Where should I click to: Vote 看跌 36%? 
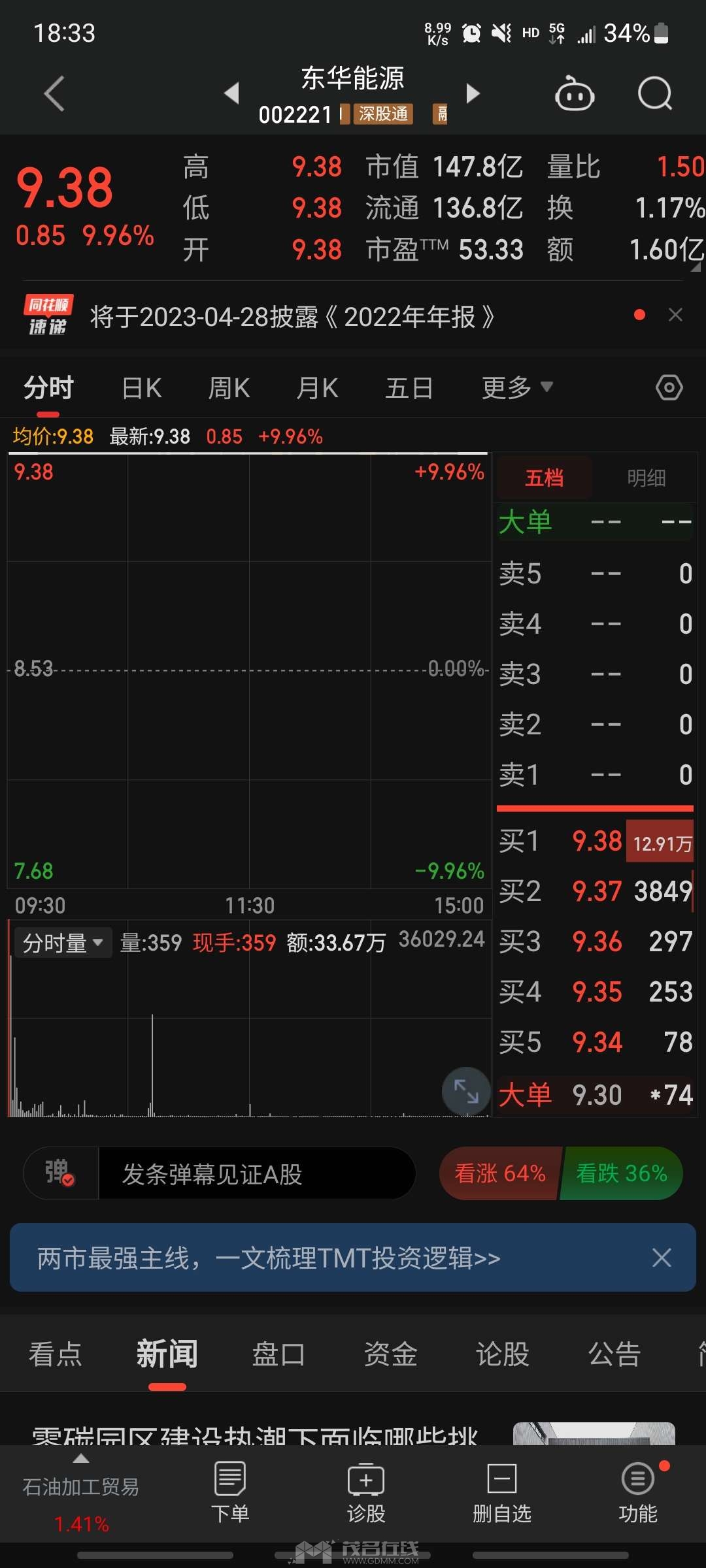tap(622, 1173)
